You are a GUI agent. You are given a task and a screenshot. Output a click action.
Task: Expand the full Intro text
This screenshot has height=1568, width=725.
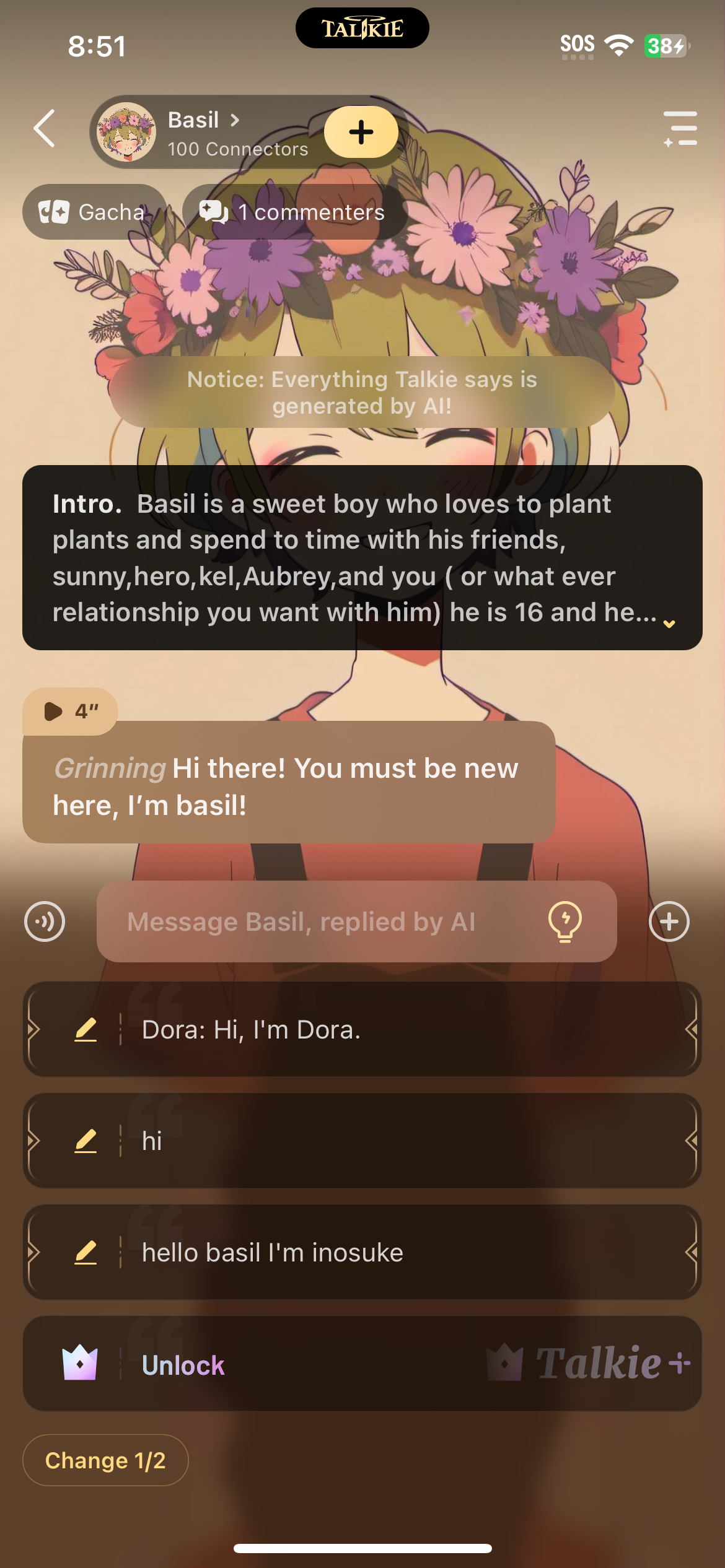669,623
